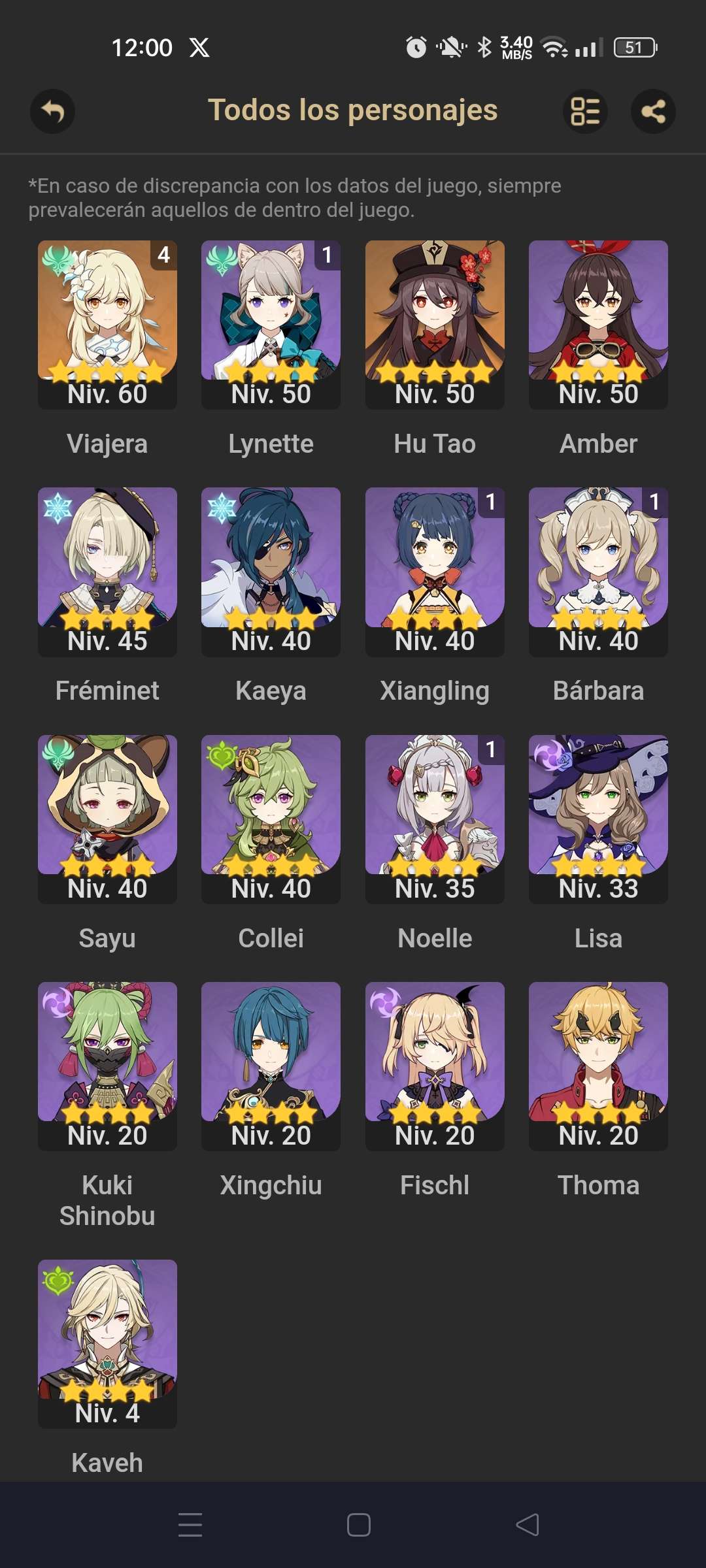Open Bárbara character card
This screenshot has width=706, height=1568.
tap(598, 572)
